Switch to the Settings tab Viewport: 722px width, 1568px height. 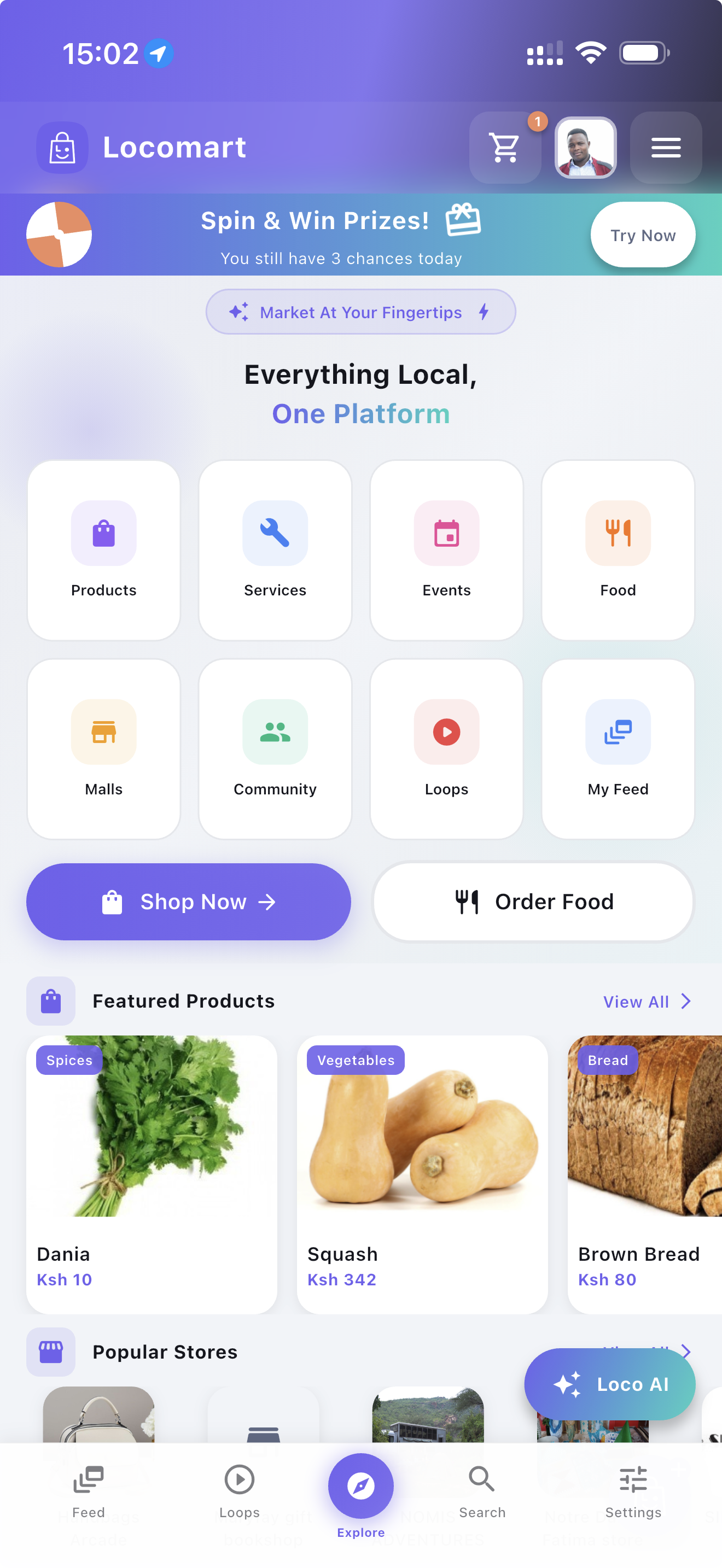pyautogui.click(x=632, y=1491)
